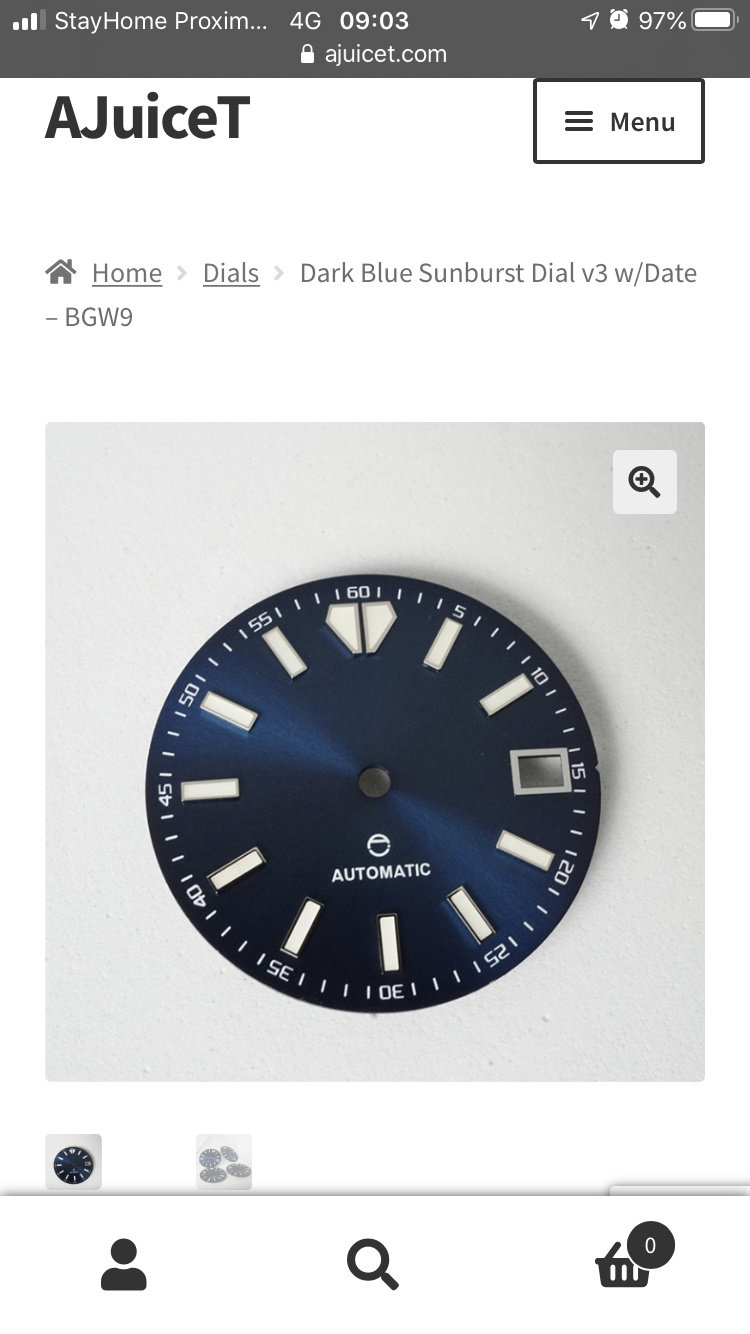
Task: Open the search magnifier in bottom bar
Action: coord(373,1264)
